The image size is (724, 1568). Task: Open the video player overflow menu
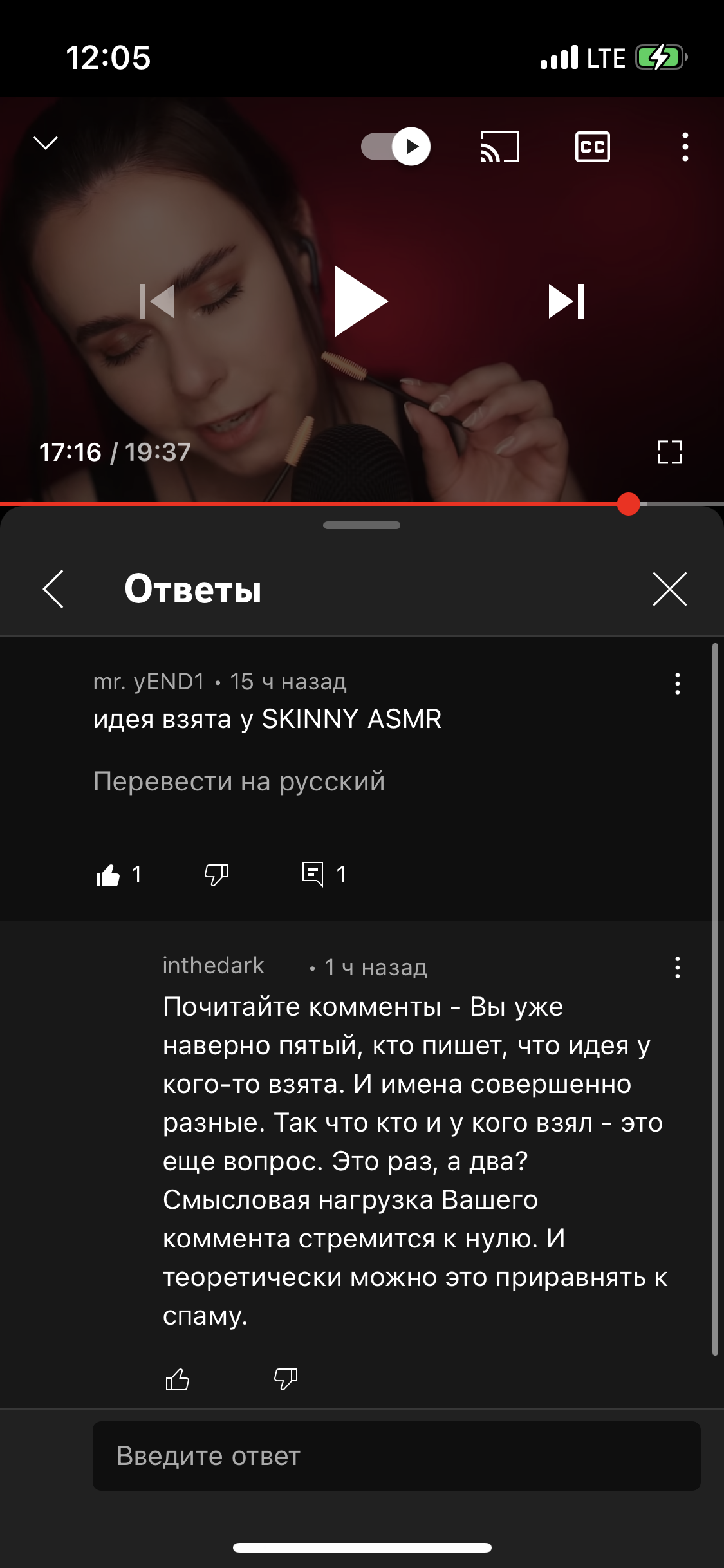pos(685,147)
